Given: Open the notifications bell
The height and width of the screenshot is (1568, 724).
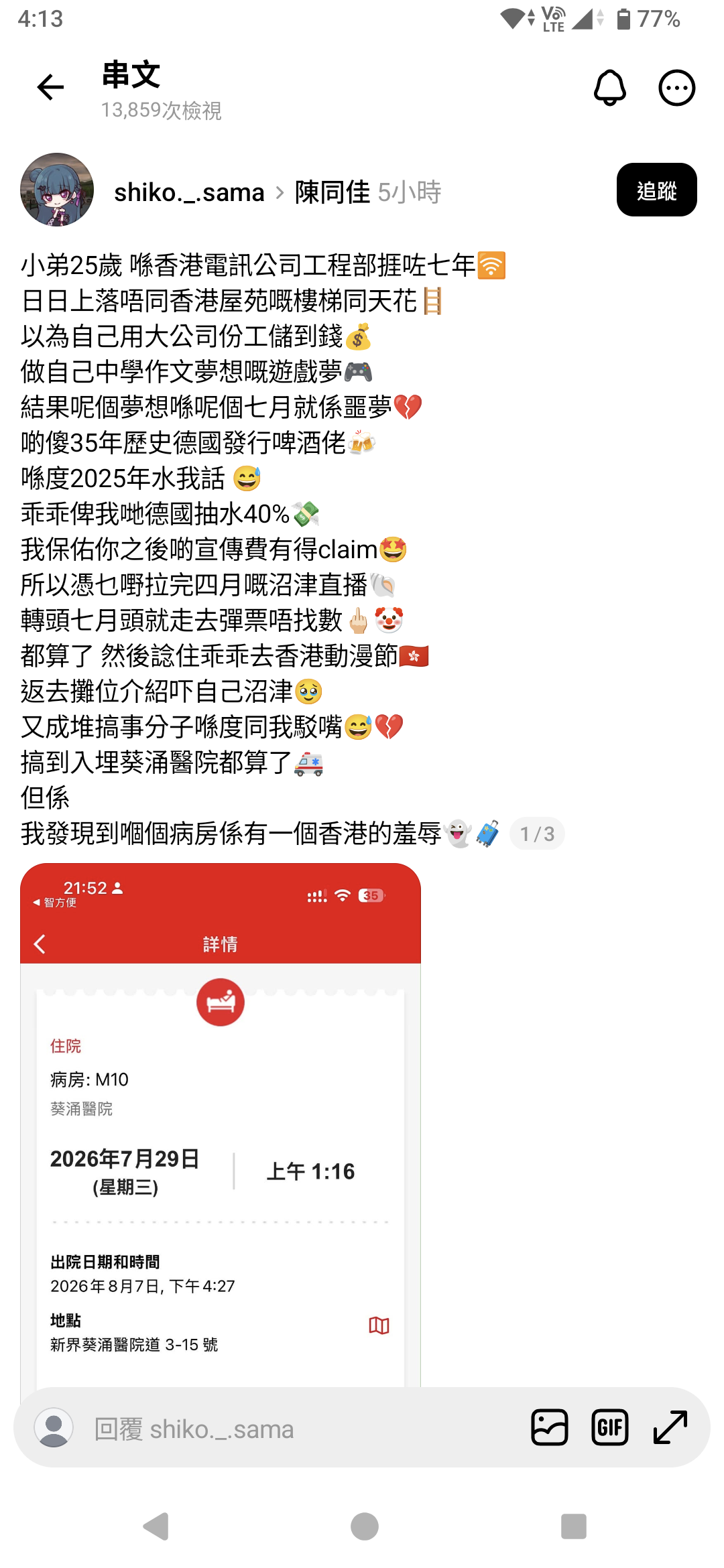Looking at the screenshot, I should (x=609, y=87).
